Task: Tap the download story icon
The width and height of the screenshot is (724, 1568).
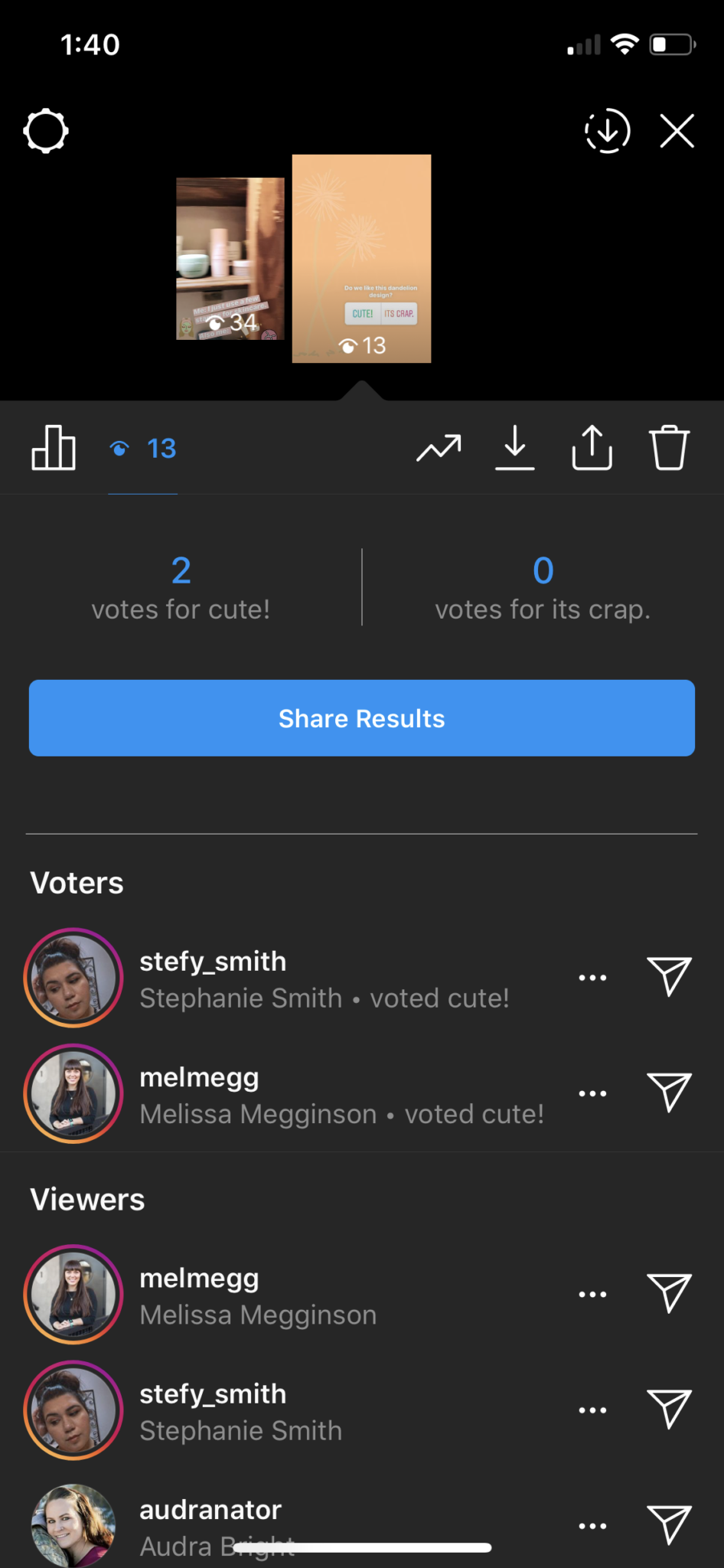Action: pyautogui.click(x=515, y=449)
